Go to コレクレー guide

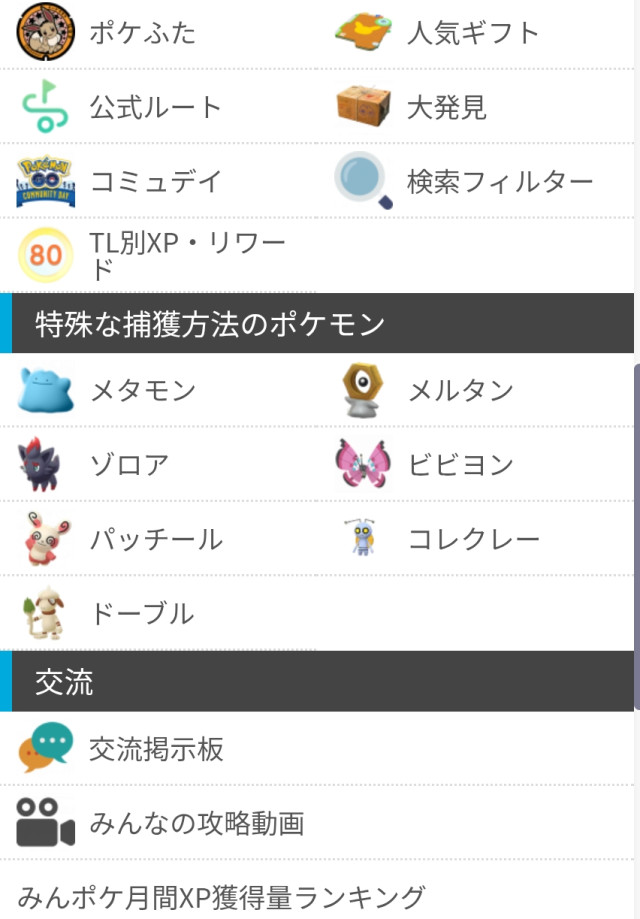pos(473,539)
